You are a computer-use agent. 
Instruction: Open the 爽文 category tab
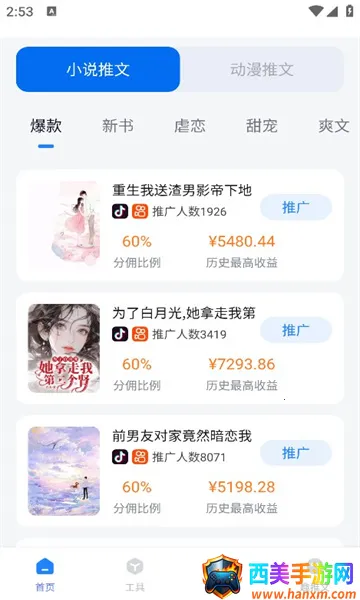click(334, 126)
